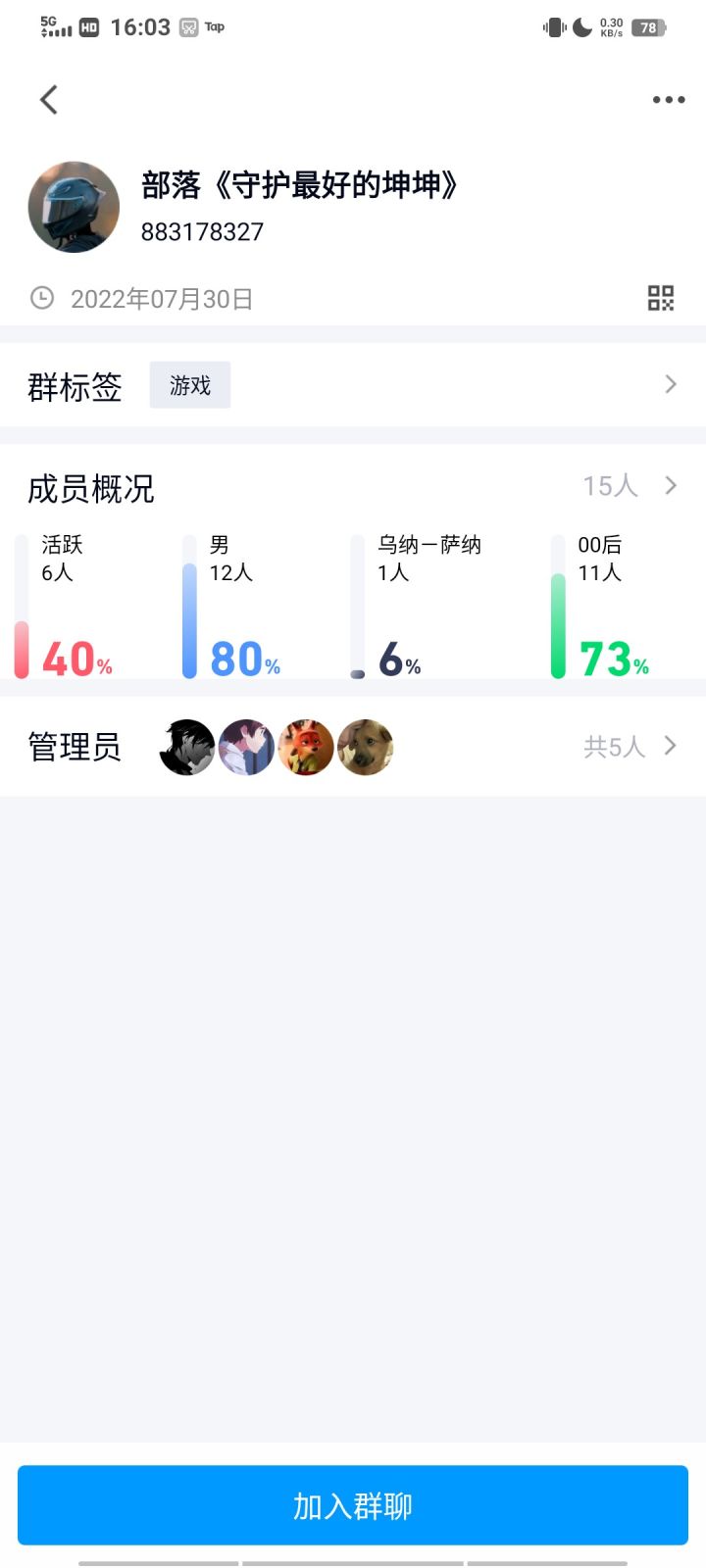Tap the fox admin avatar
The width and height of the screenshot is (706, 1568).
pos(306,747)
